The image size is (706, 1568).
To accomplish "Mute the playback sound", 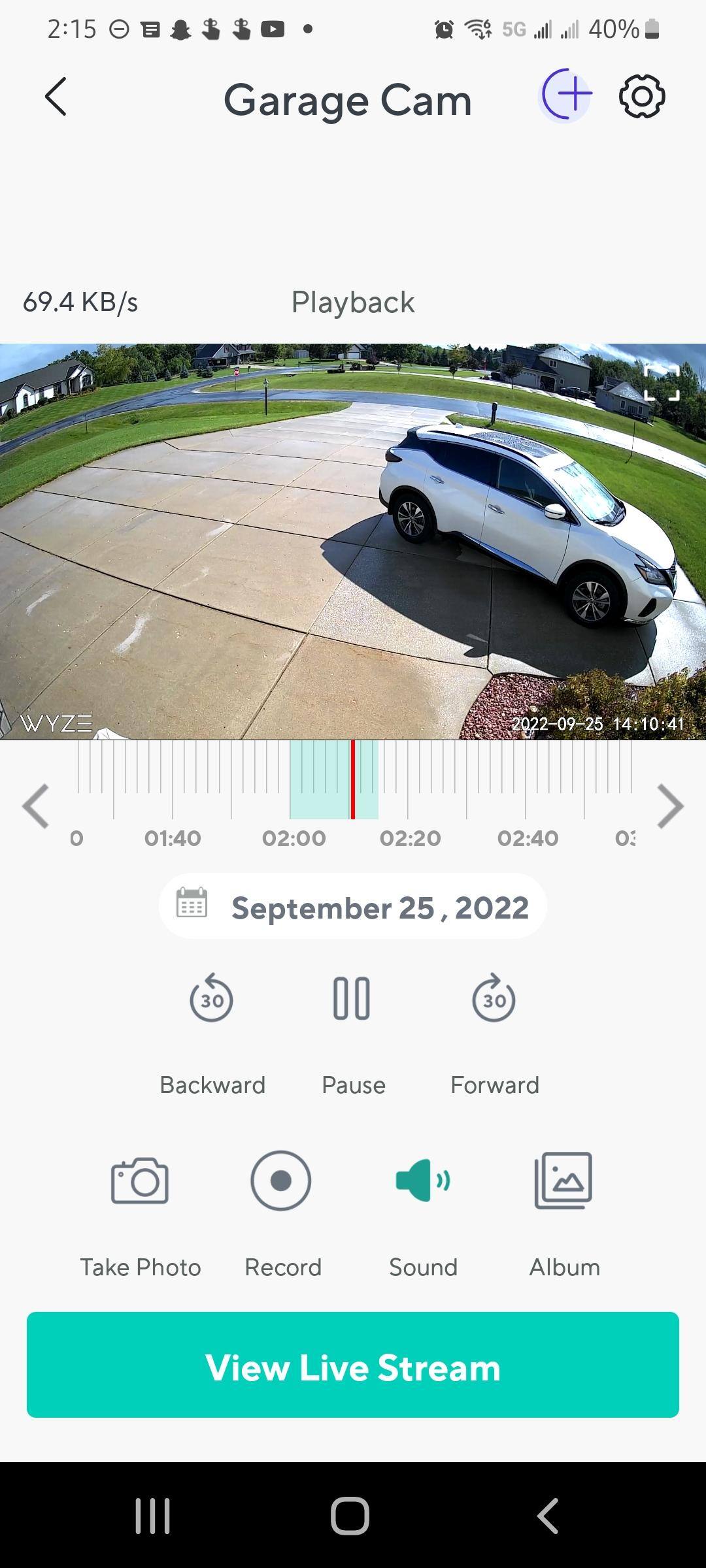I will (422, 1180).
